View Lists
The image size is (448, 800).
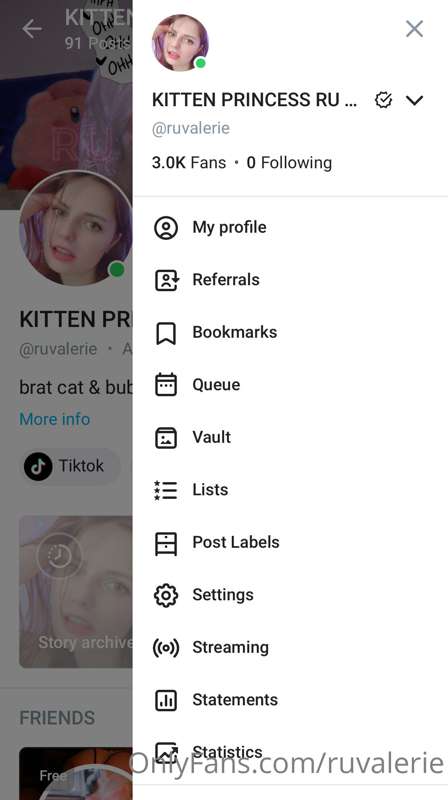290,490
